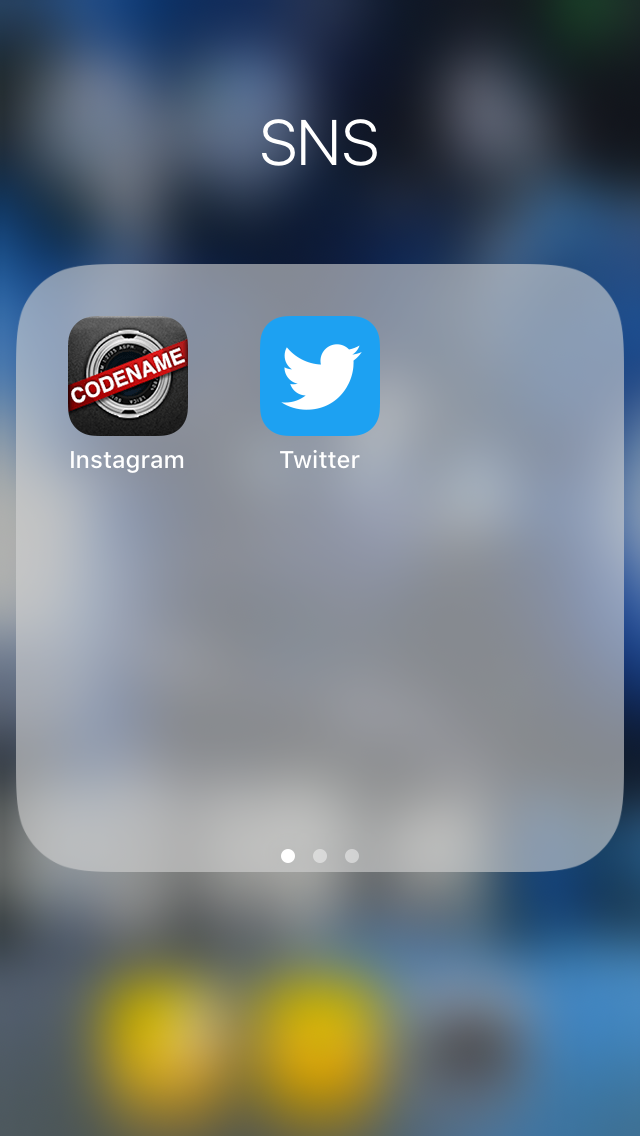Open the Instagram app
The image size is (640, 1136).
(x=127, y=376)
